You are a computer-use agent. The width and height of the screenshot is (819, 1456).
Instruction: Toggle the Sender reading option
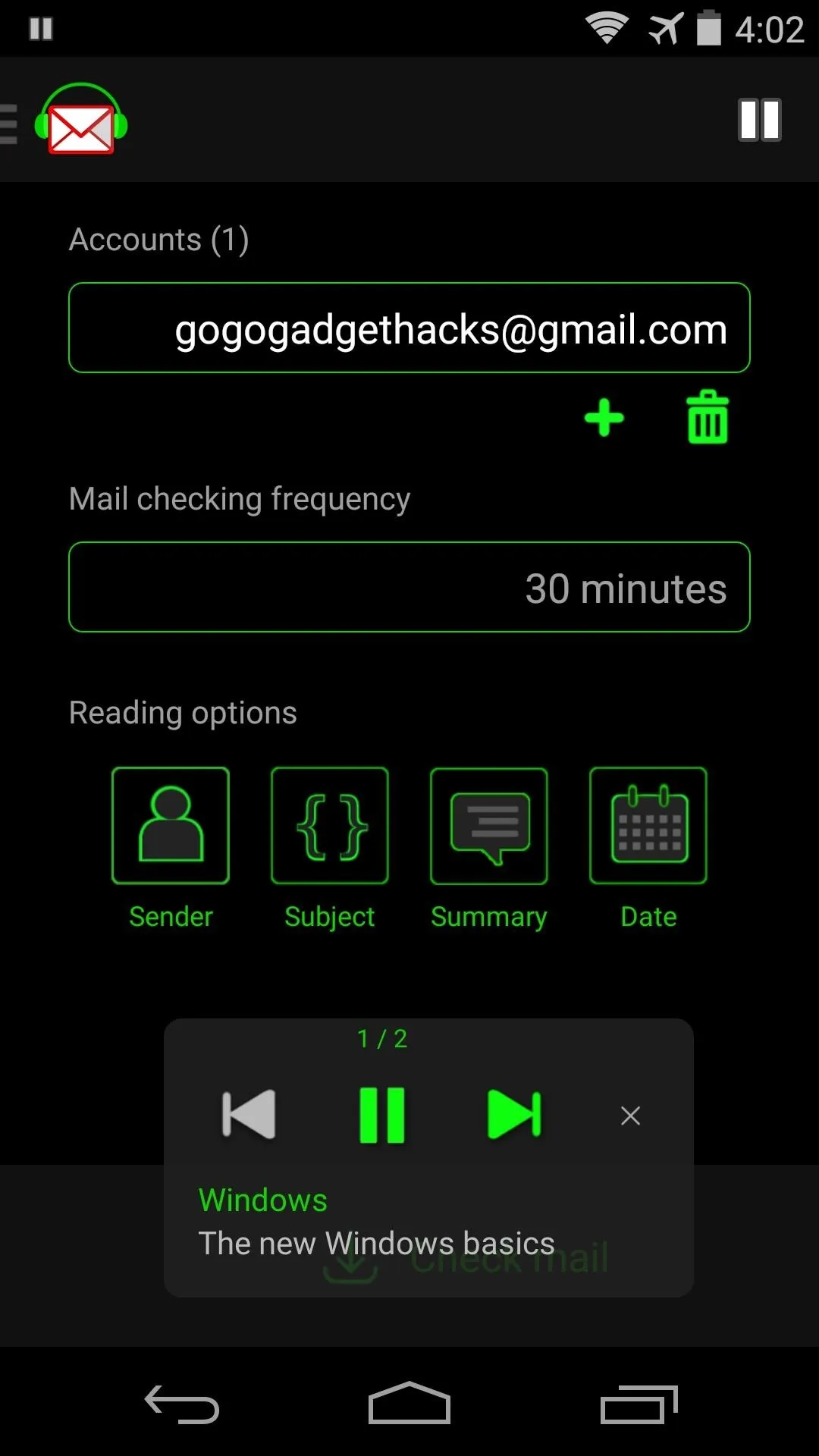pyautogui.click(x=171, y=849)
